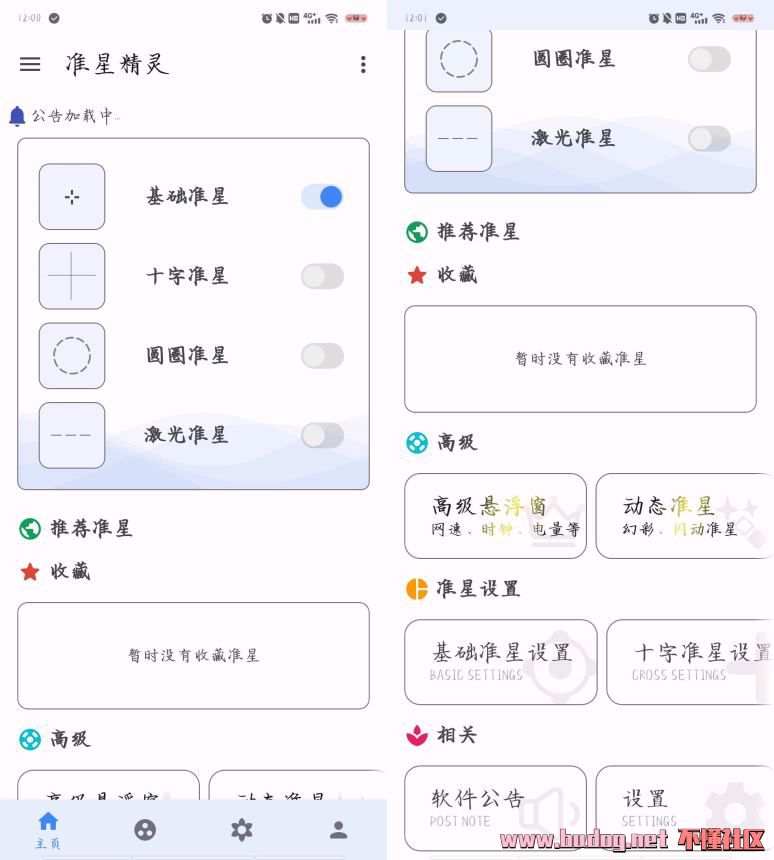Image resolution: width=774 pixels, height=860 pixels.
Task: Open the 十字准星设置 card
Action: point(690,662)
